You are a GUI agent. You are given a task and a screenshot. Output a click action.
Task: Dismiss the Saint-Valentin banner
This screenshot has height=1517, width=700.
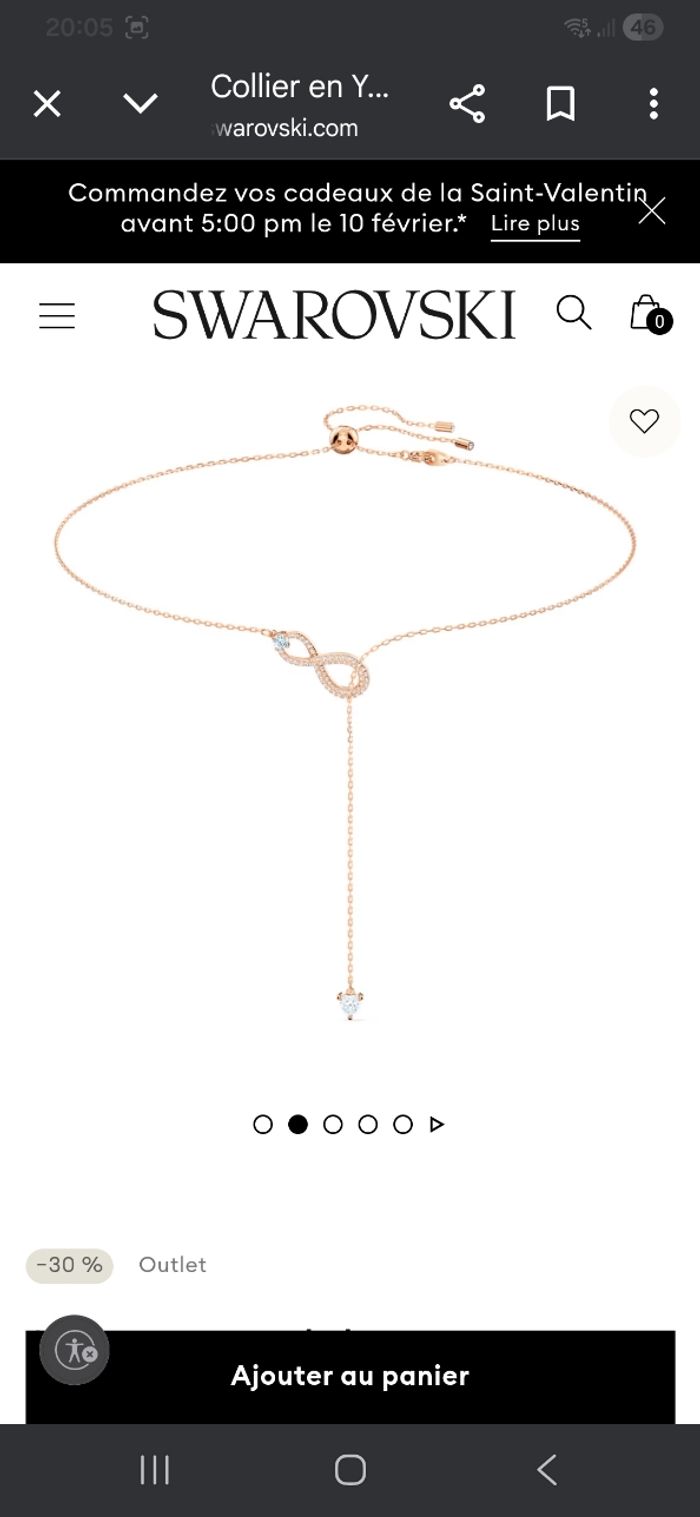pyautogui.click(x=652, y=211)
